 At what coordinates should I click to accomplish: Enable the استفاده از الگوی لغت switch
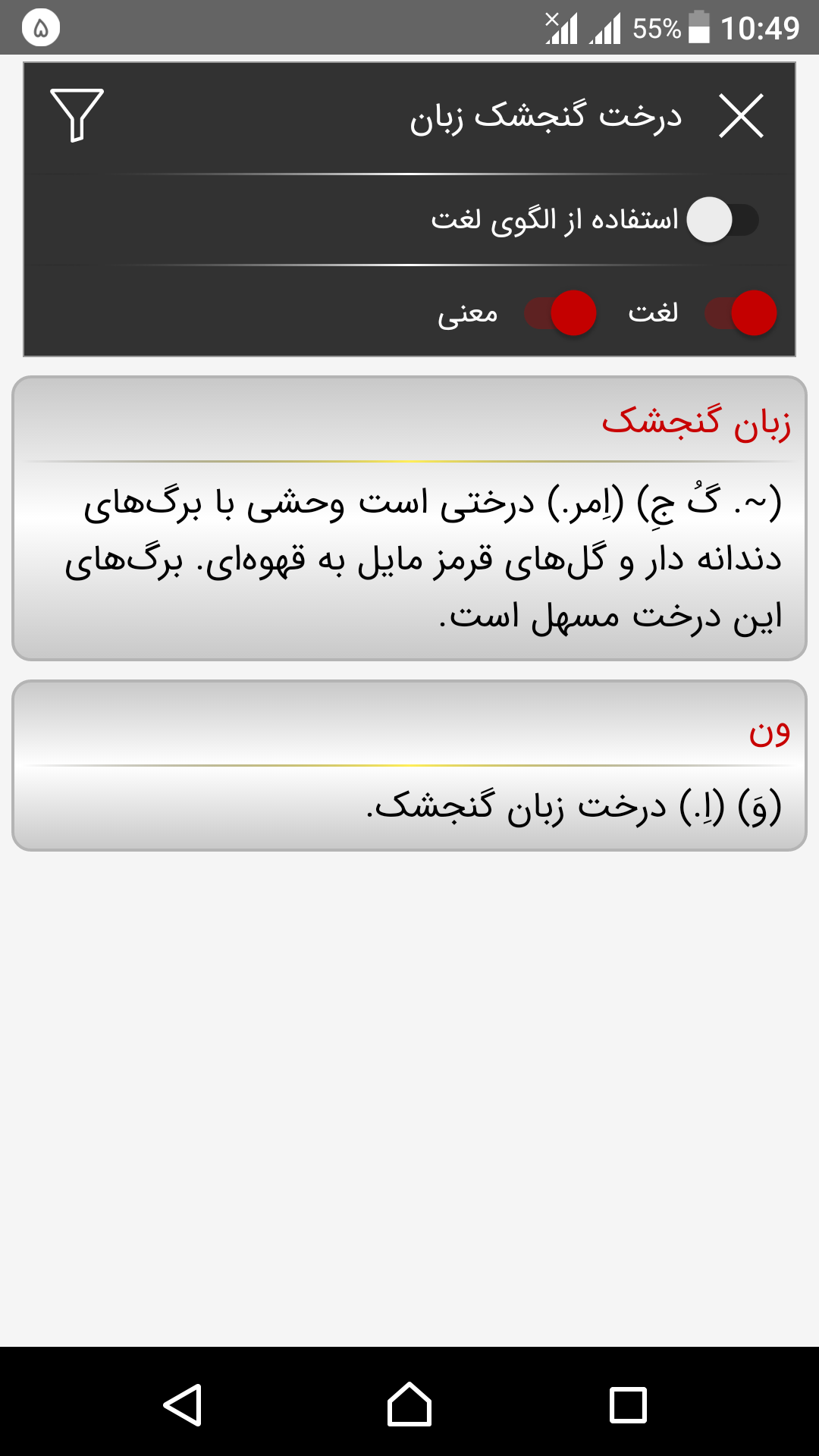[722, 220]
